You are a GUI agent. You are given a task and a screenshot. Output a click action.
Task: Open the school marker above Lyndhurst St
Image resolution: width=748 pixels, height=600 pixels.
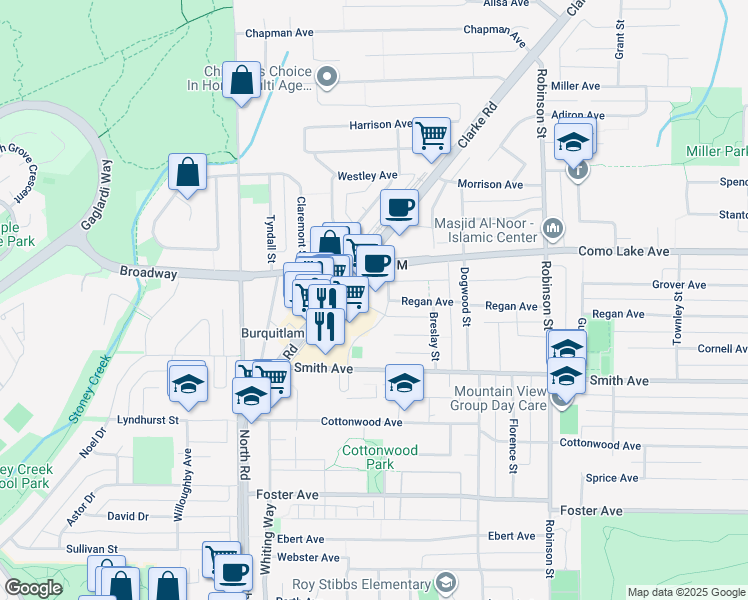[187, 383]
